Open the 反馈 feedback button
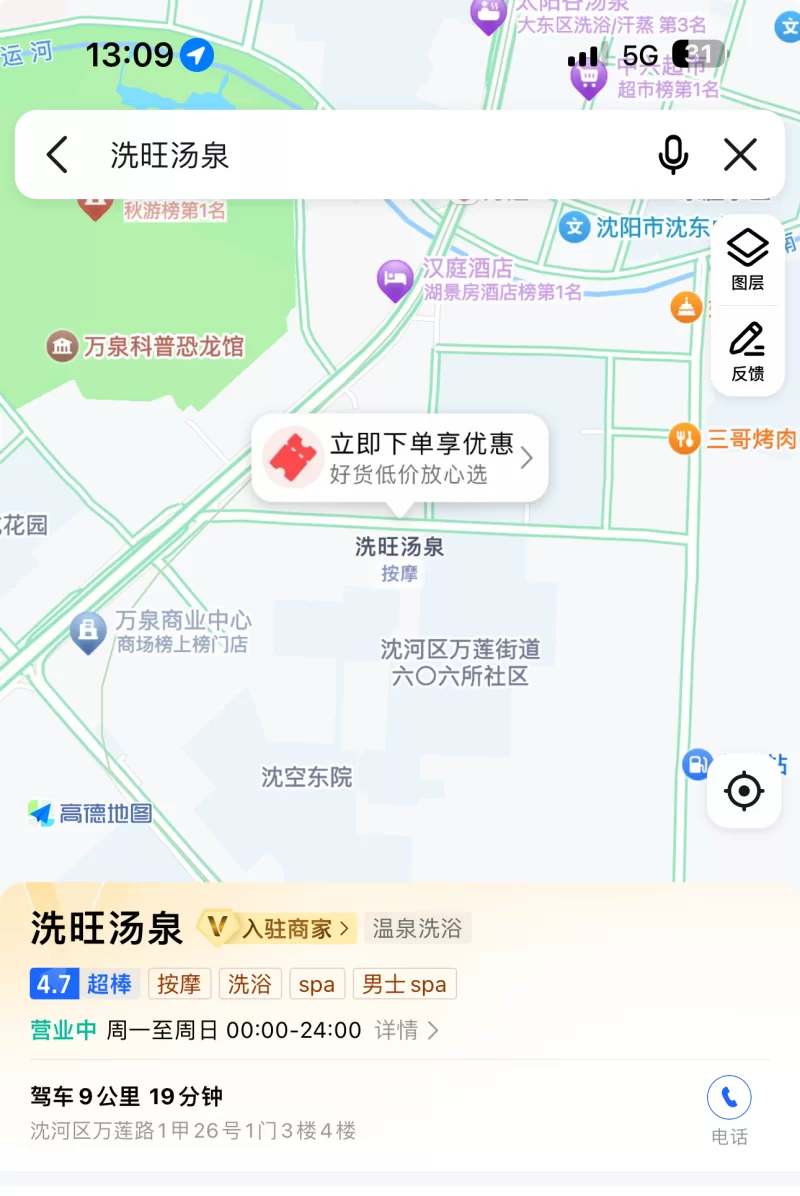 (x=747, y=352)
